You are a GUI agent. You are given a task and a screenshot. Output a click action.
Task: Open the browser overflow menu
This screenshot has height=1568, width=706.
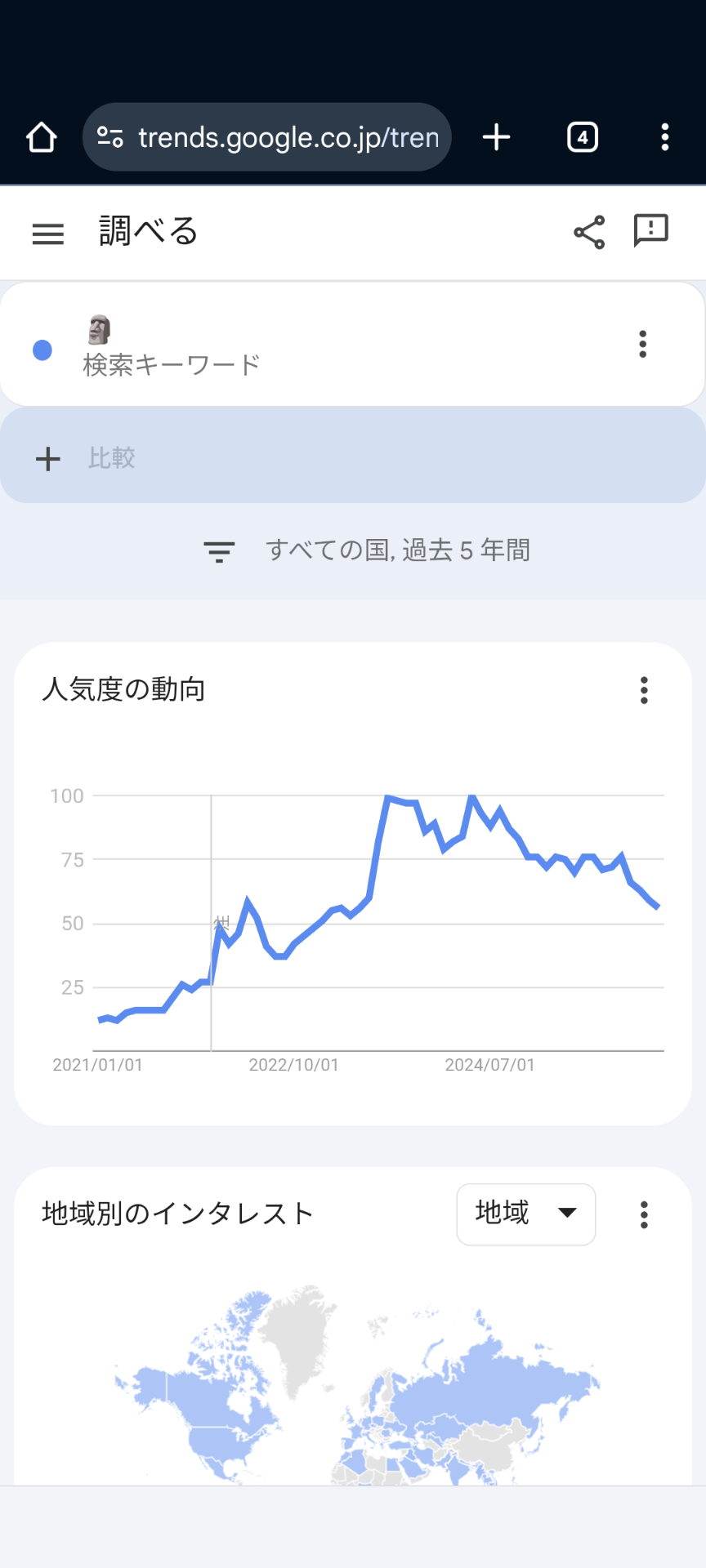click(665, 137)
